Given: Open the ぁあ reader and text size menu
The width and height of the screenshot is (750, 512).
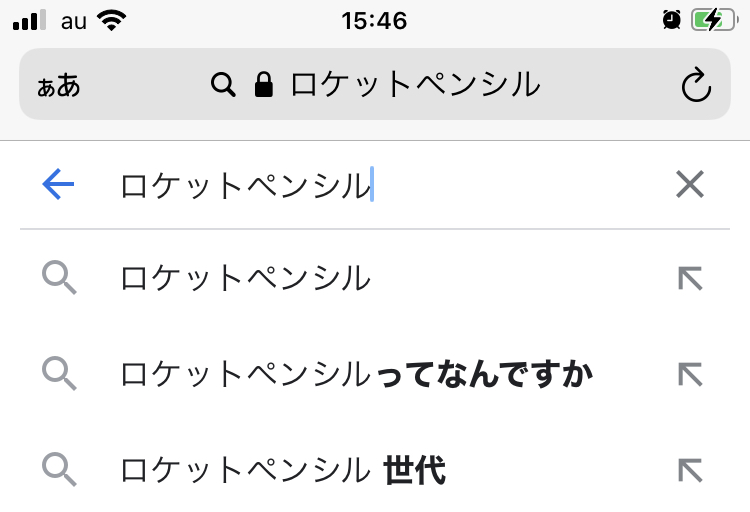Looking at the screenshot, I should tap(58, 85).
